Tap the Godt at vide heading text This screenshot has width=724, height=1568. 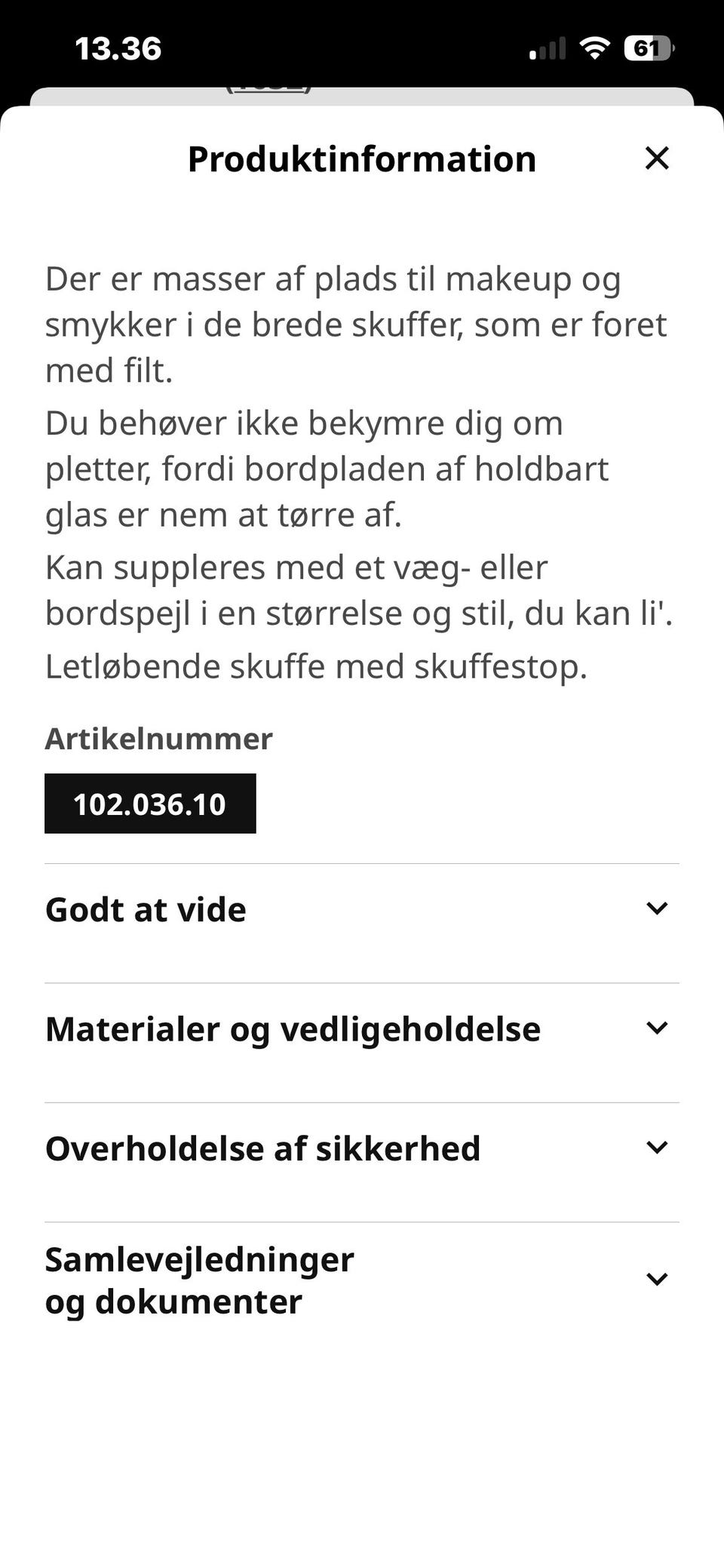coord(146,908)
